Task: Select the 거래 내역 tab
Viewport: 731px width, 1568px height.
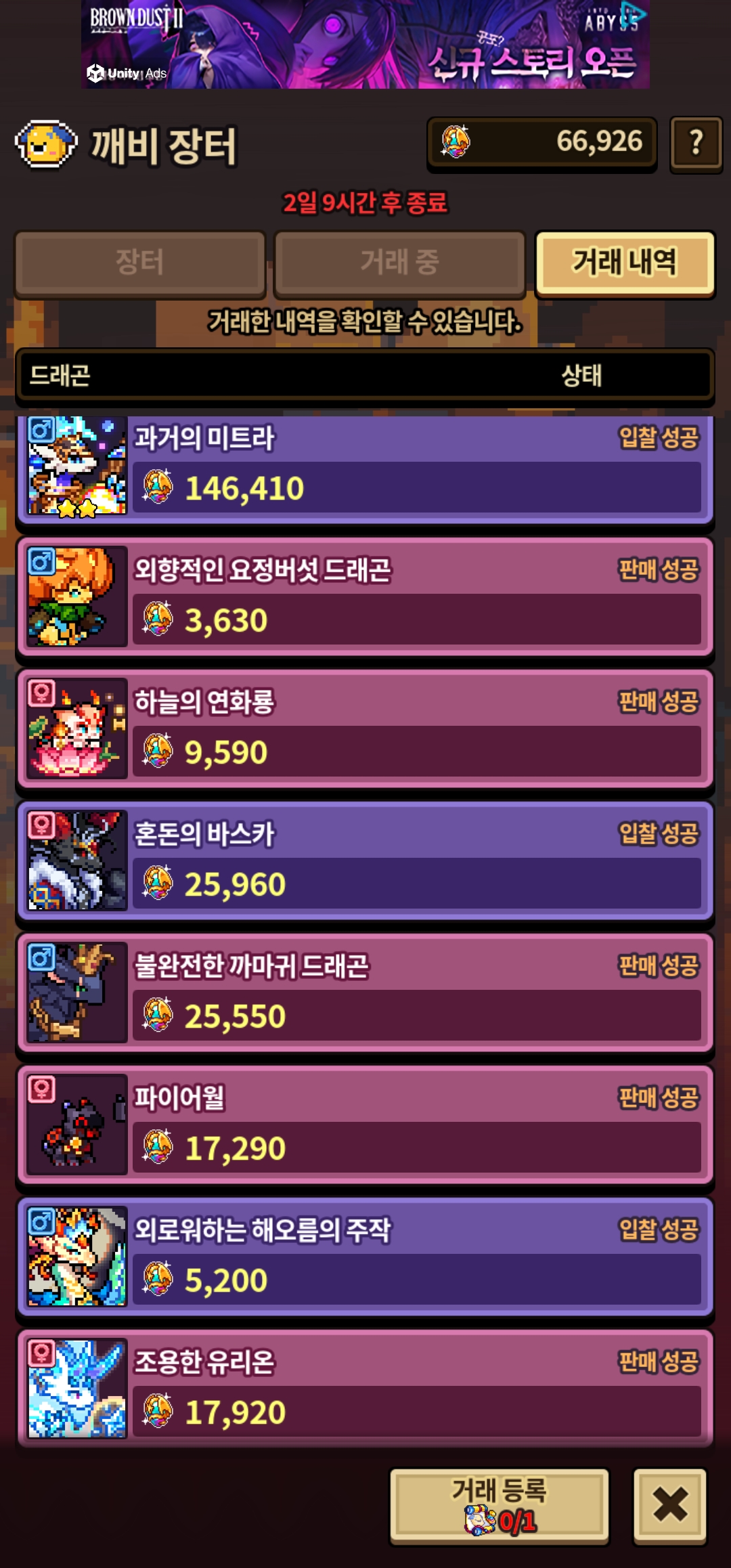Action: pyautogui.click(x=624, y=263)
